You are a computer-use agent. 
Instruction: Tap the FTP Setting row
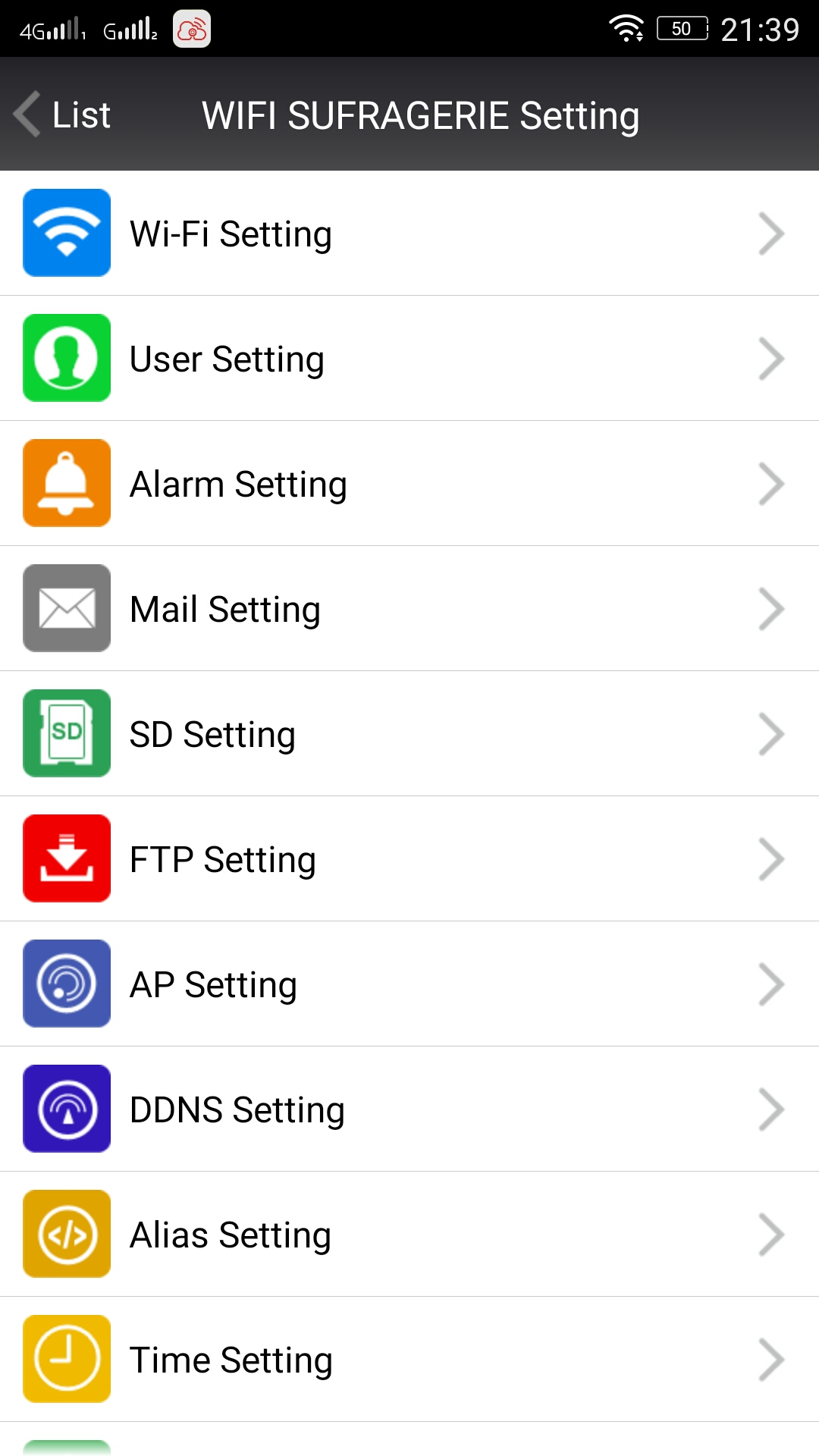[x=409, y=858]
